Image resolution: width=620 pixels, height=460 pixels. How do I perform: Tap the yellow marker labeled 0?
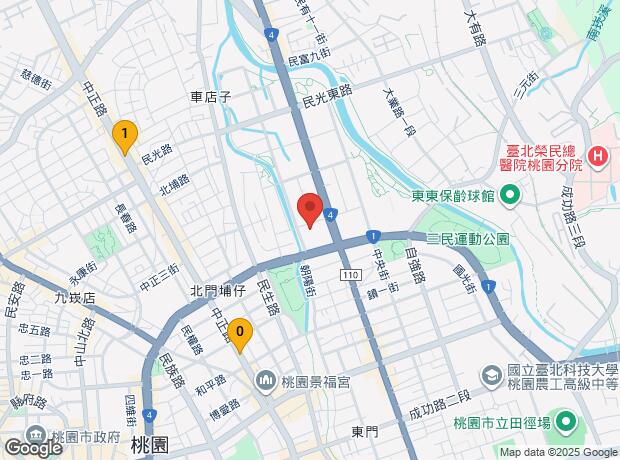pyautogui.click(x=239, y=332)
